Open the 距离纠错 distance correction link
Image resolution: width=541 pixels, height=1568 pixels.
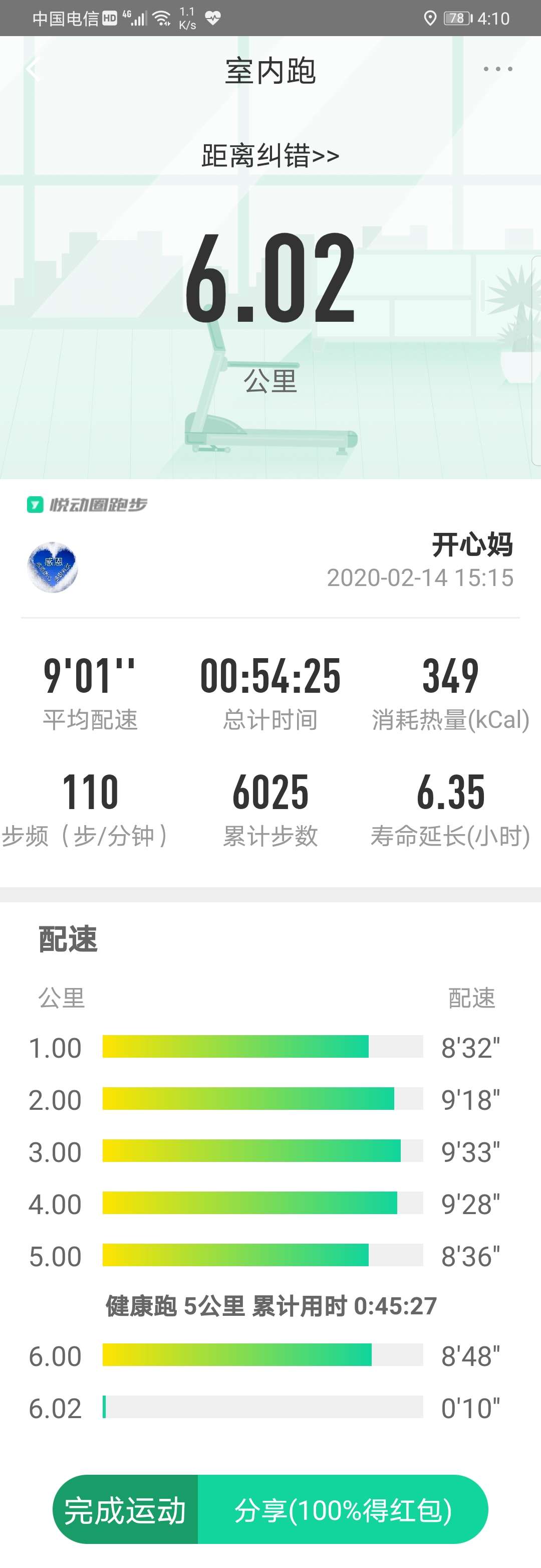[x=269, y=154]
